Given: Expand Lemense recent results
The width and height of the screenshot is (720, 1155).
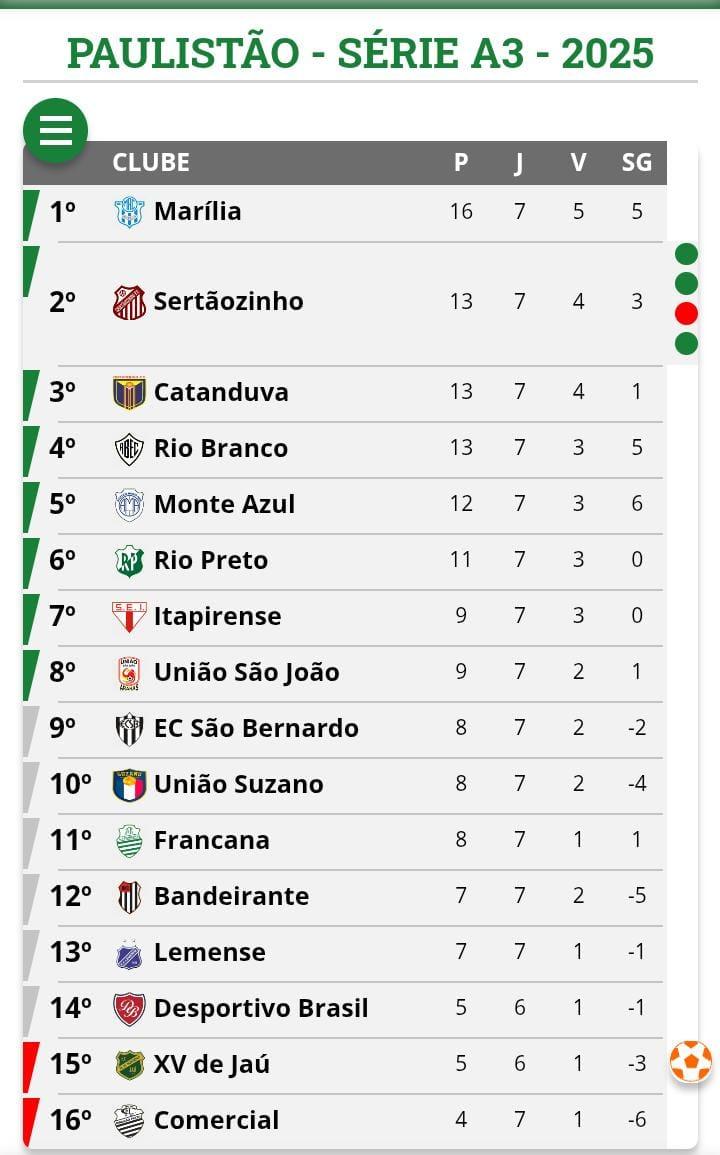Looking at the screenshot, I should (345, 953).
